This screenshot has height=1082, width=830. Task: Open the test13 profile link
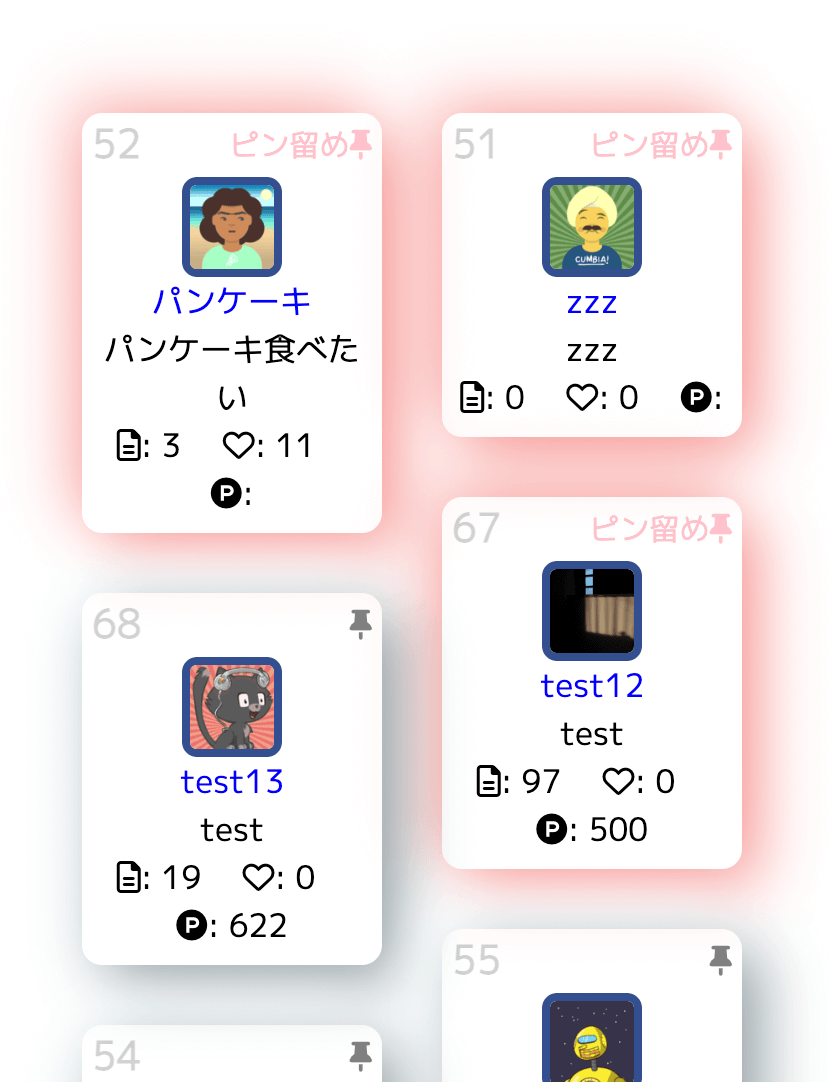click(x=232, y=781)
